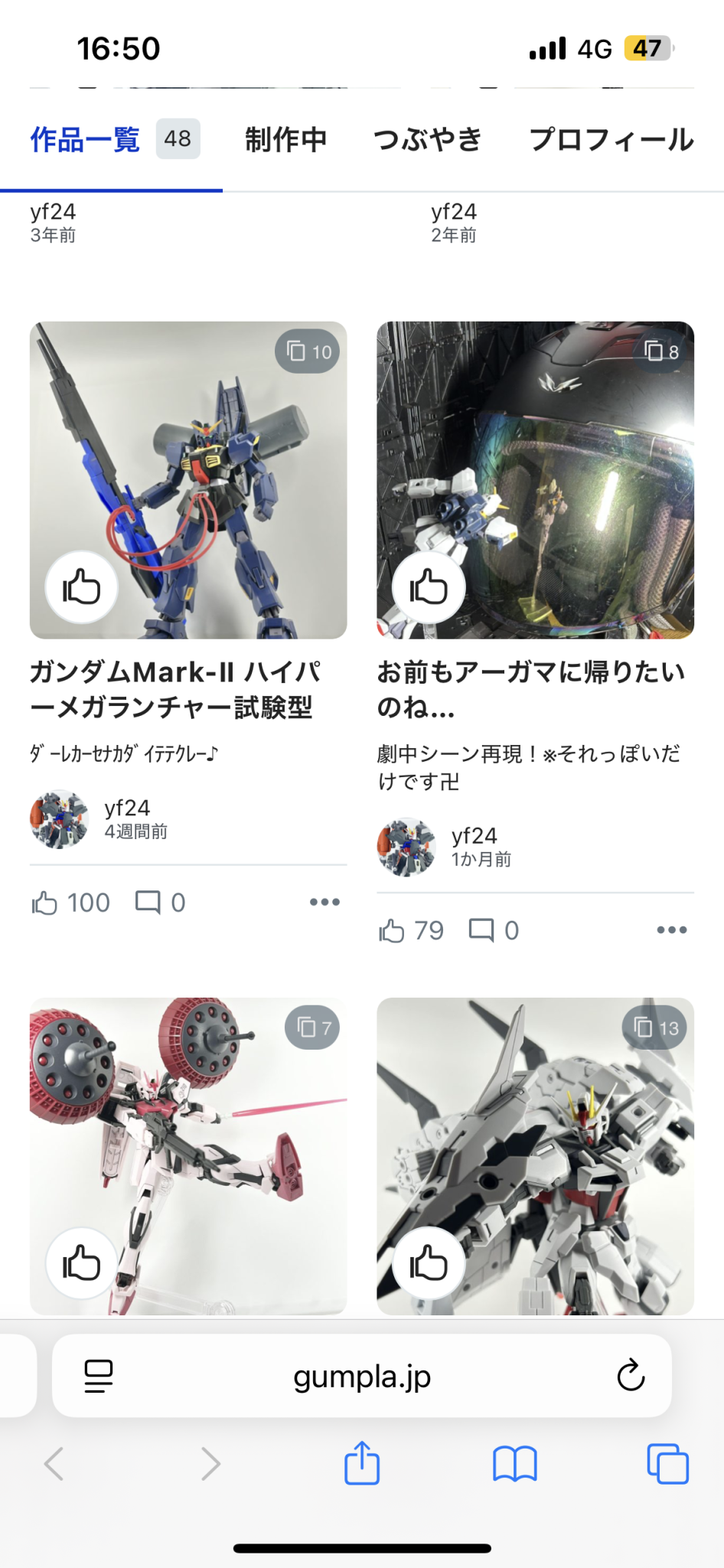The width and height of the screenshot is (724, 1568).
Task: Open more options for お前もアーガマに帰りたいのね post
Action: coord(672,929)
